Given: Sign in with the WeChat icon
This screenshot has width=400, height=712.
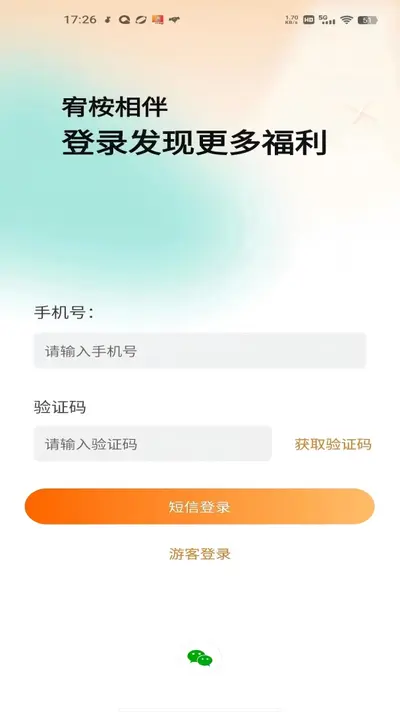Looking at the screenshot, I should (200, 658).
